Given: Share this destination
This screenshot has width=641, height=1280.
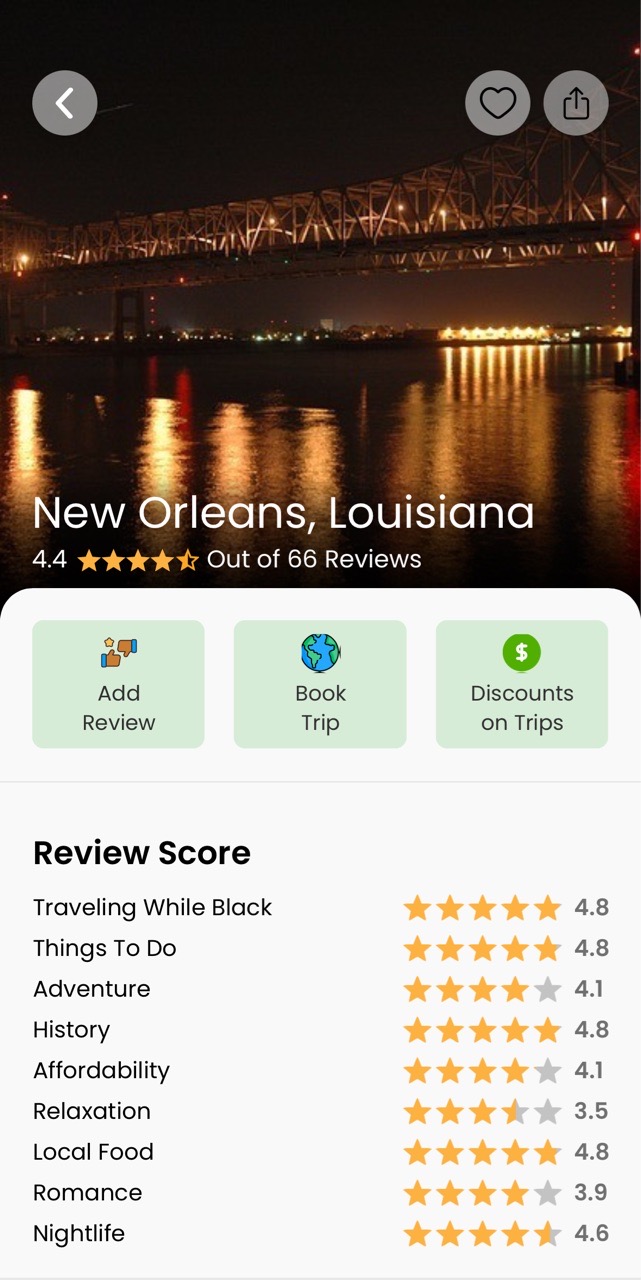Looking at the screenshot, I should pyautogui.click(x=576, y=103).
